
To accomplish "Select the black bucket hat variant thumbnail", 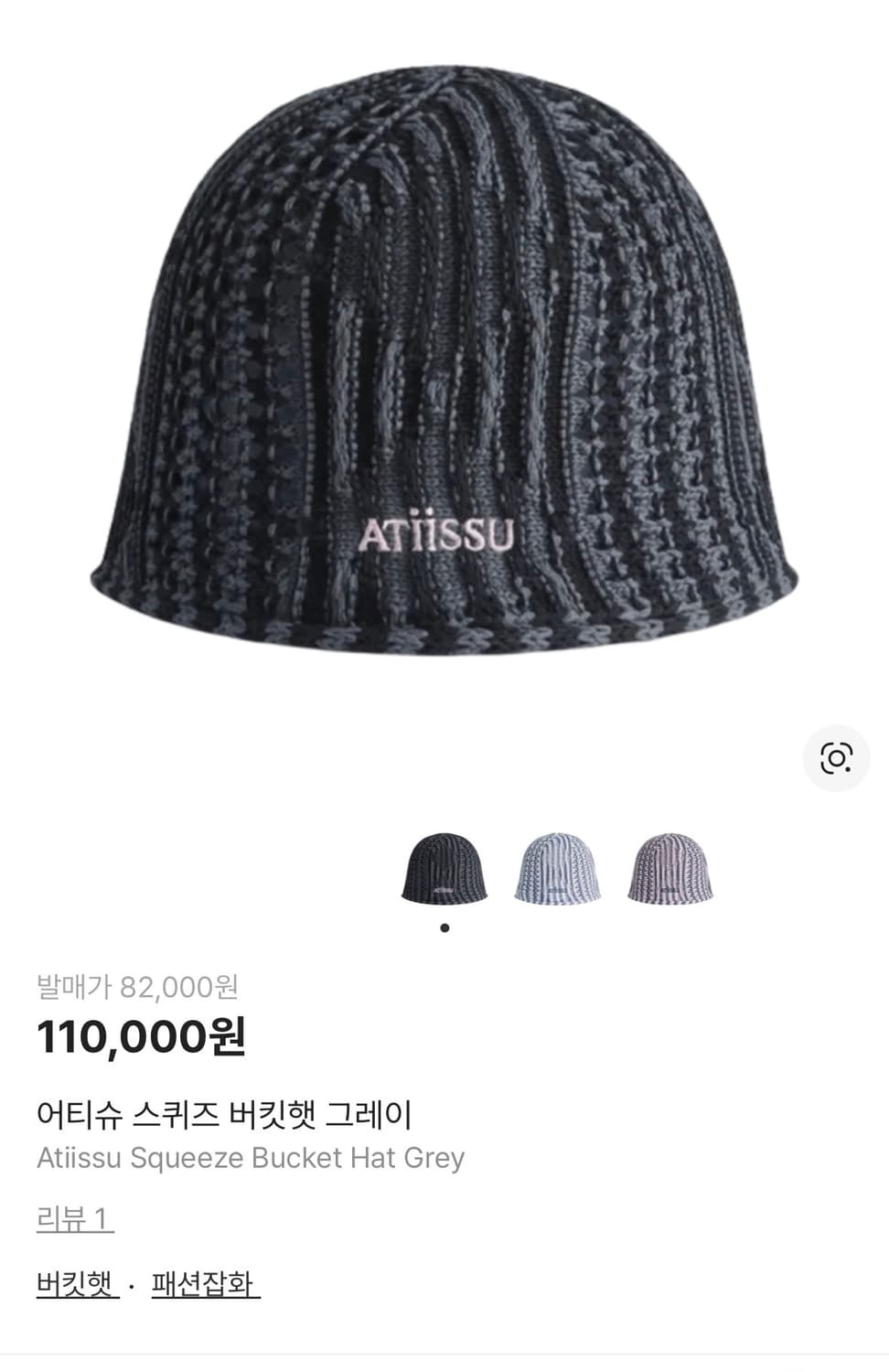I will 444,867.
